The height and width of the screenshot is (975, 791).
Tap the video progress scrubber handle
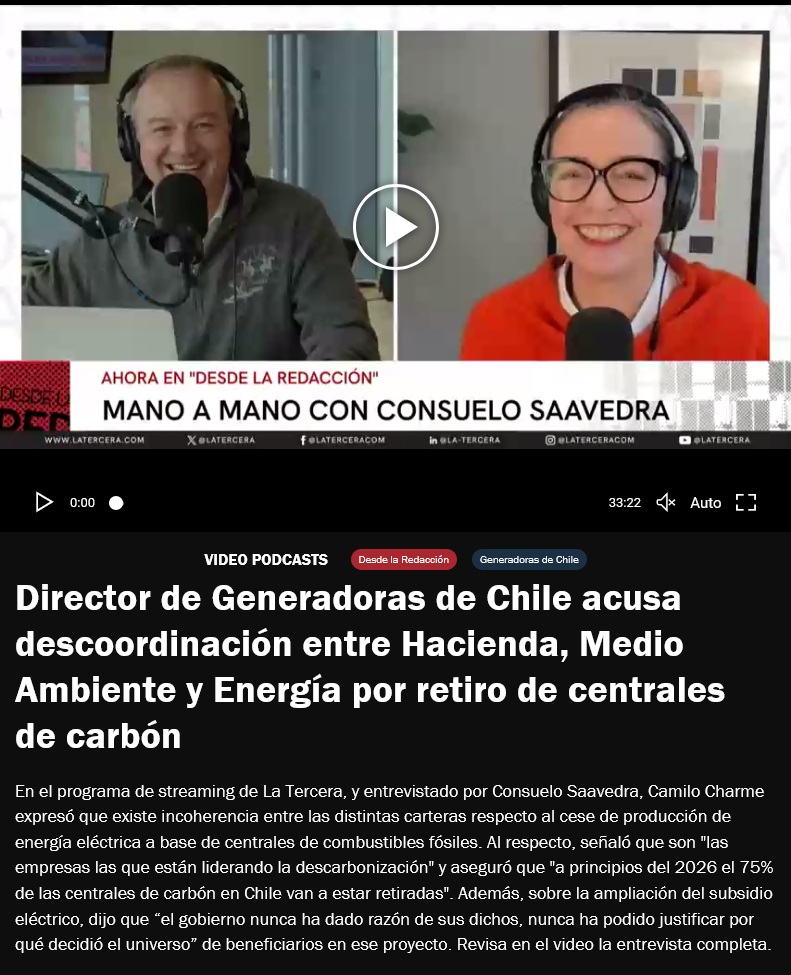116,503
